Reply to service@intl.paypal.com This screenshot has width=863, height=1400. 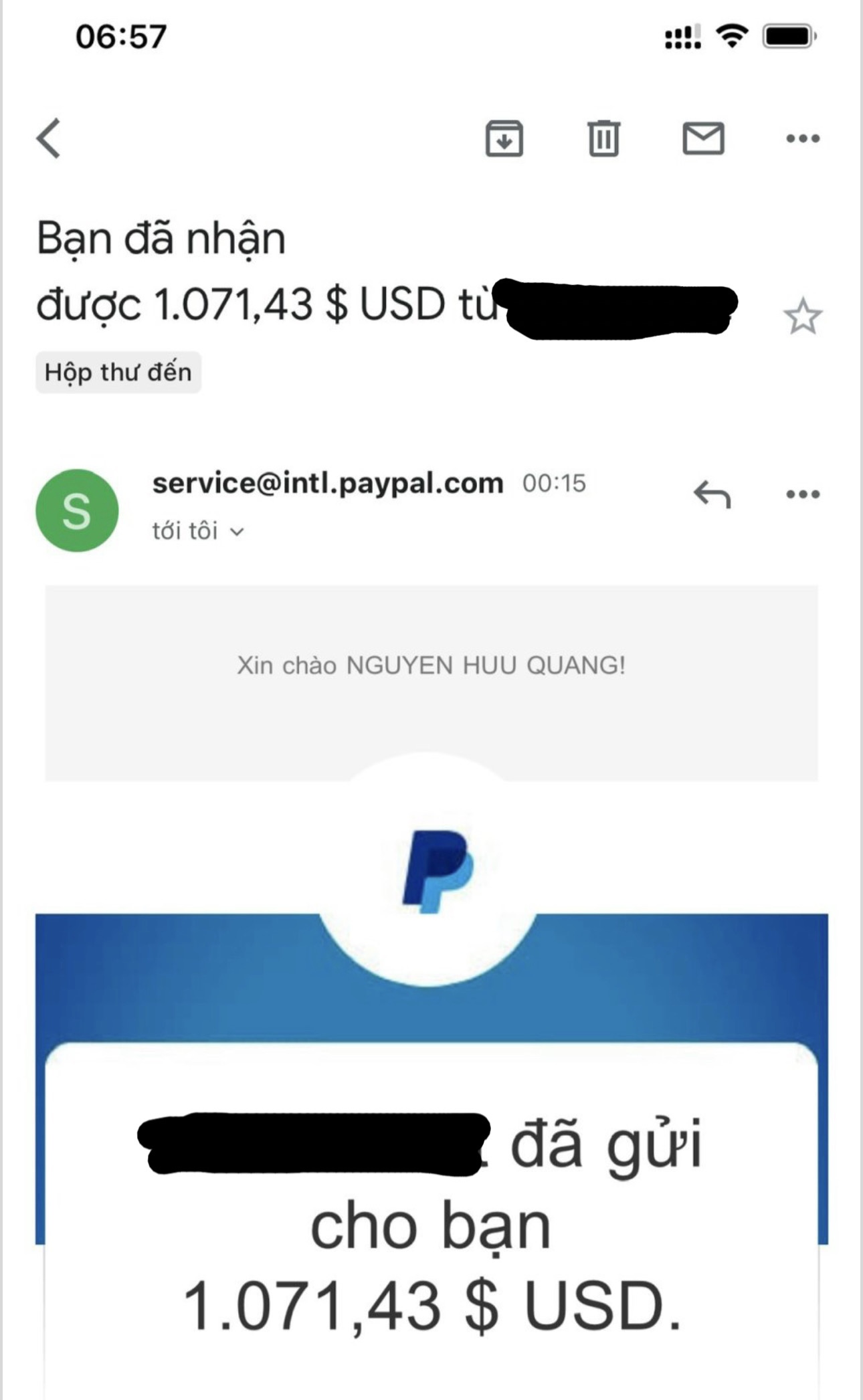[712, 495]
